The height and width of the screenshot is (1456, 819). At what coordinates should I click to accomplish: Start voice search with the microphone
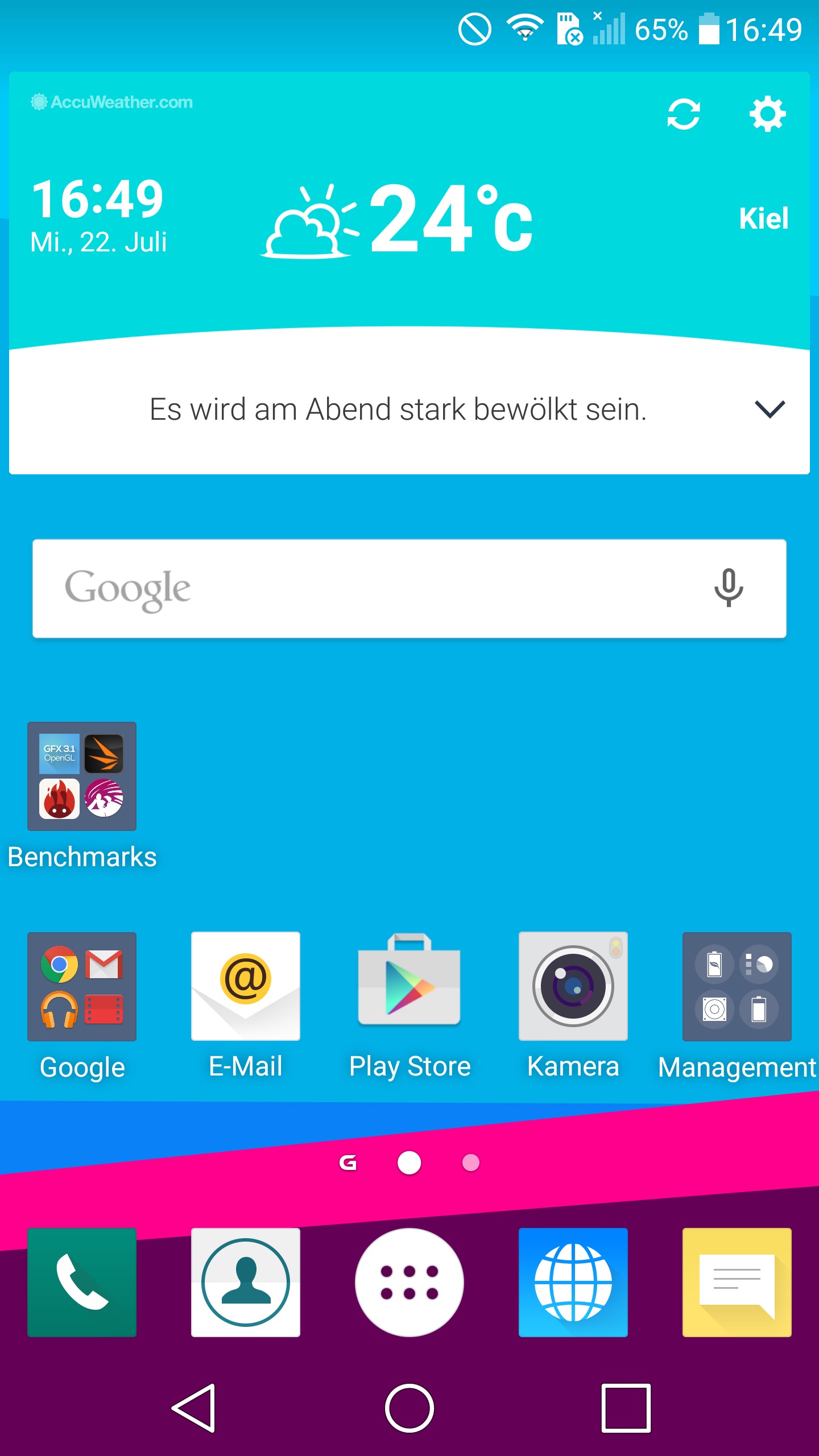click(729, 588)
